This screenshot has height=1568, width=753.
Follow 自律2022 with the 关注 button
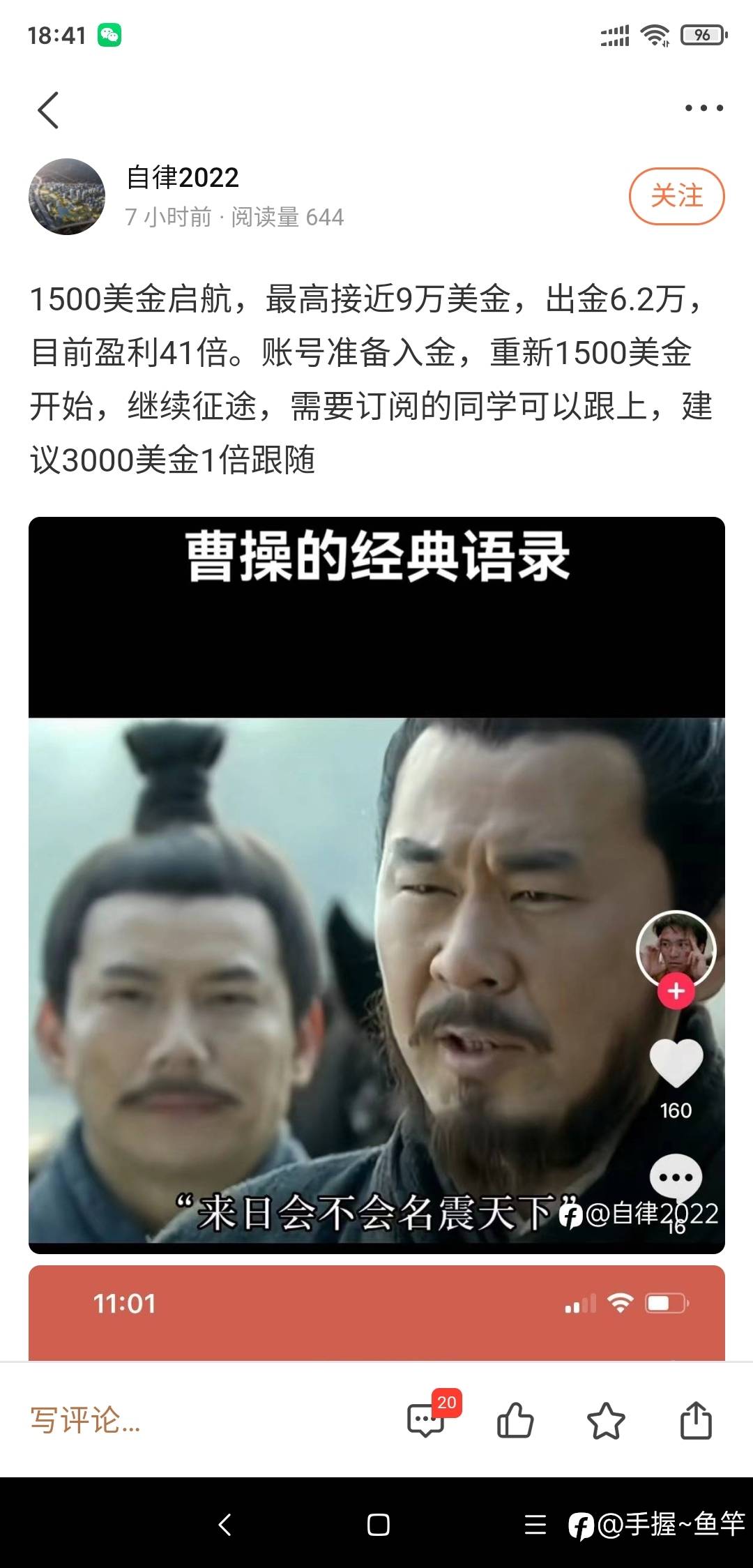676,196
